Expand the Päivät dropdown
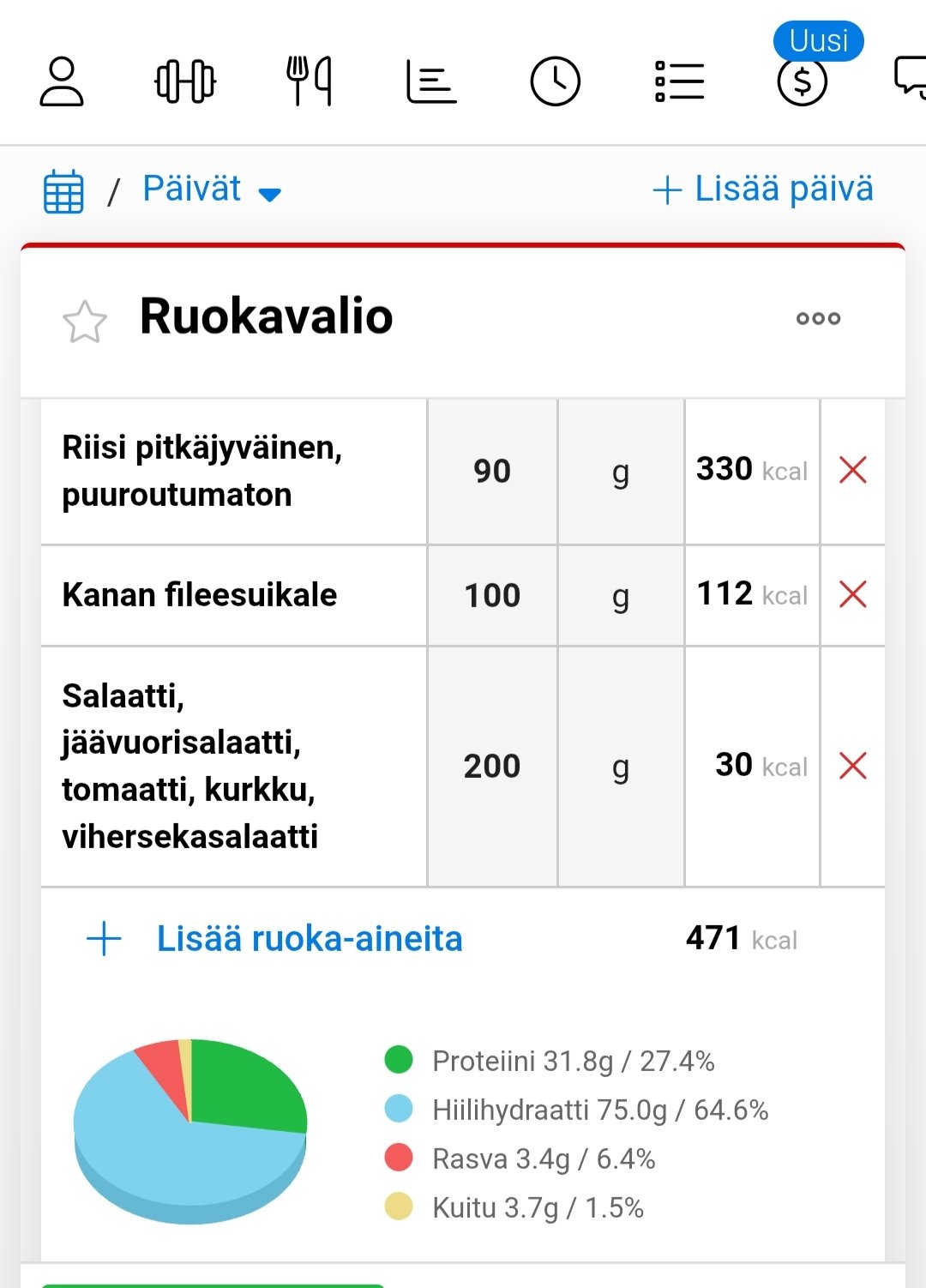The image size is (926, 1288). coord(269,194)
